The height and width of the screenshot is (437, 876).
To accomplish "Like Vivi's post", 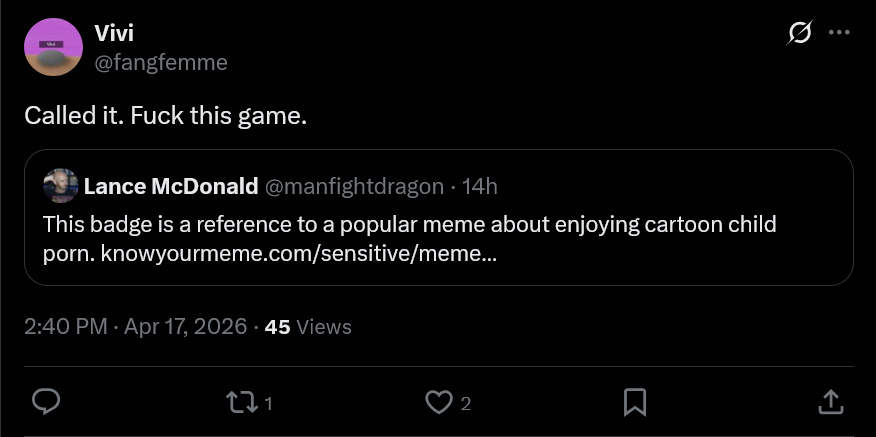I will [438, 402].
